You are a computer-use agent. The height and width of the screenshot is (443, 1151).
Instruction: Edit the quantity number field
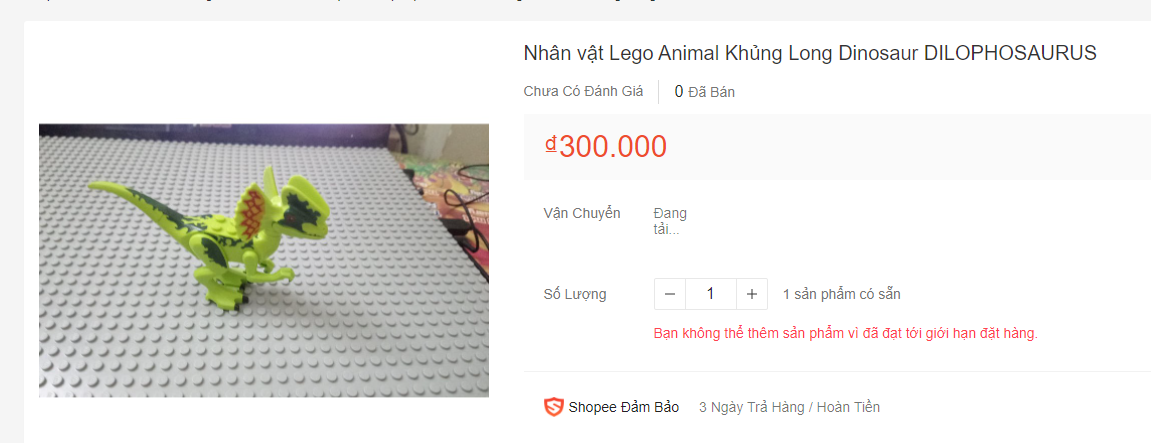[711, 294]
